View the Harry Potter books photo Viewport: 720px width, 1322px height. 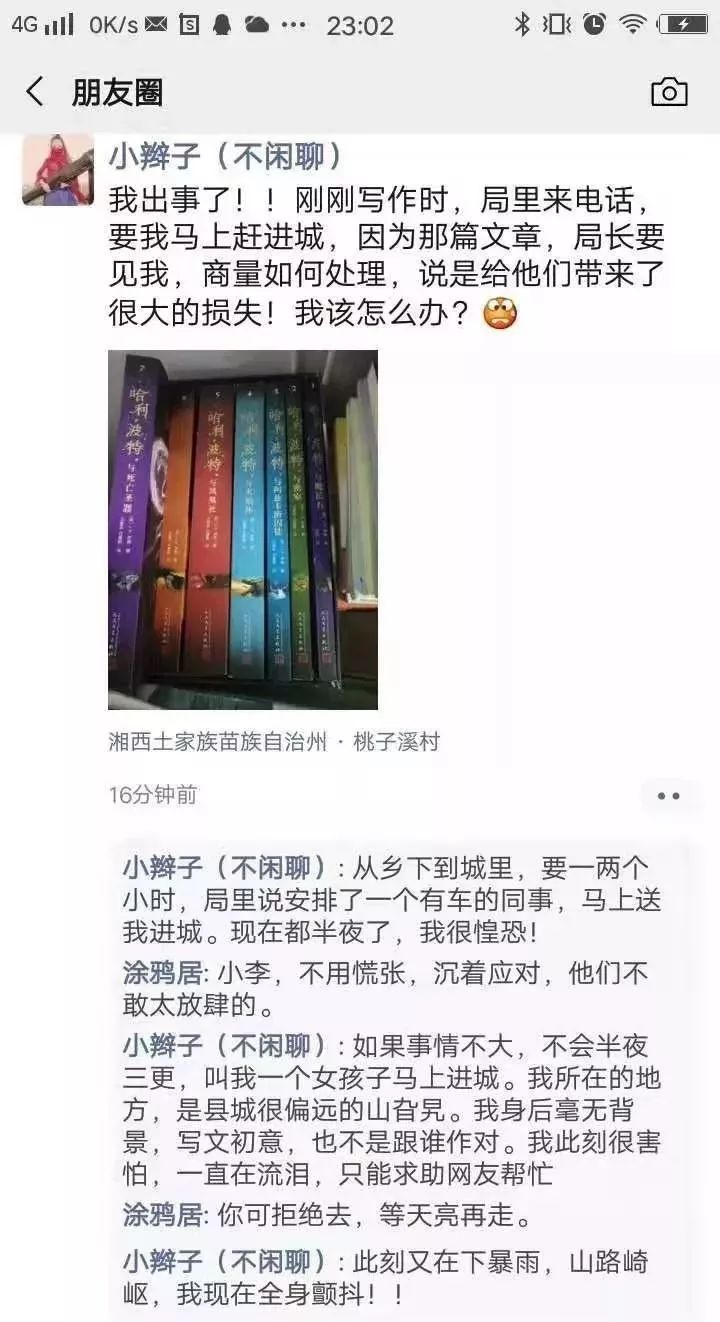[243, 530]
